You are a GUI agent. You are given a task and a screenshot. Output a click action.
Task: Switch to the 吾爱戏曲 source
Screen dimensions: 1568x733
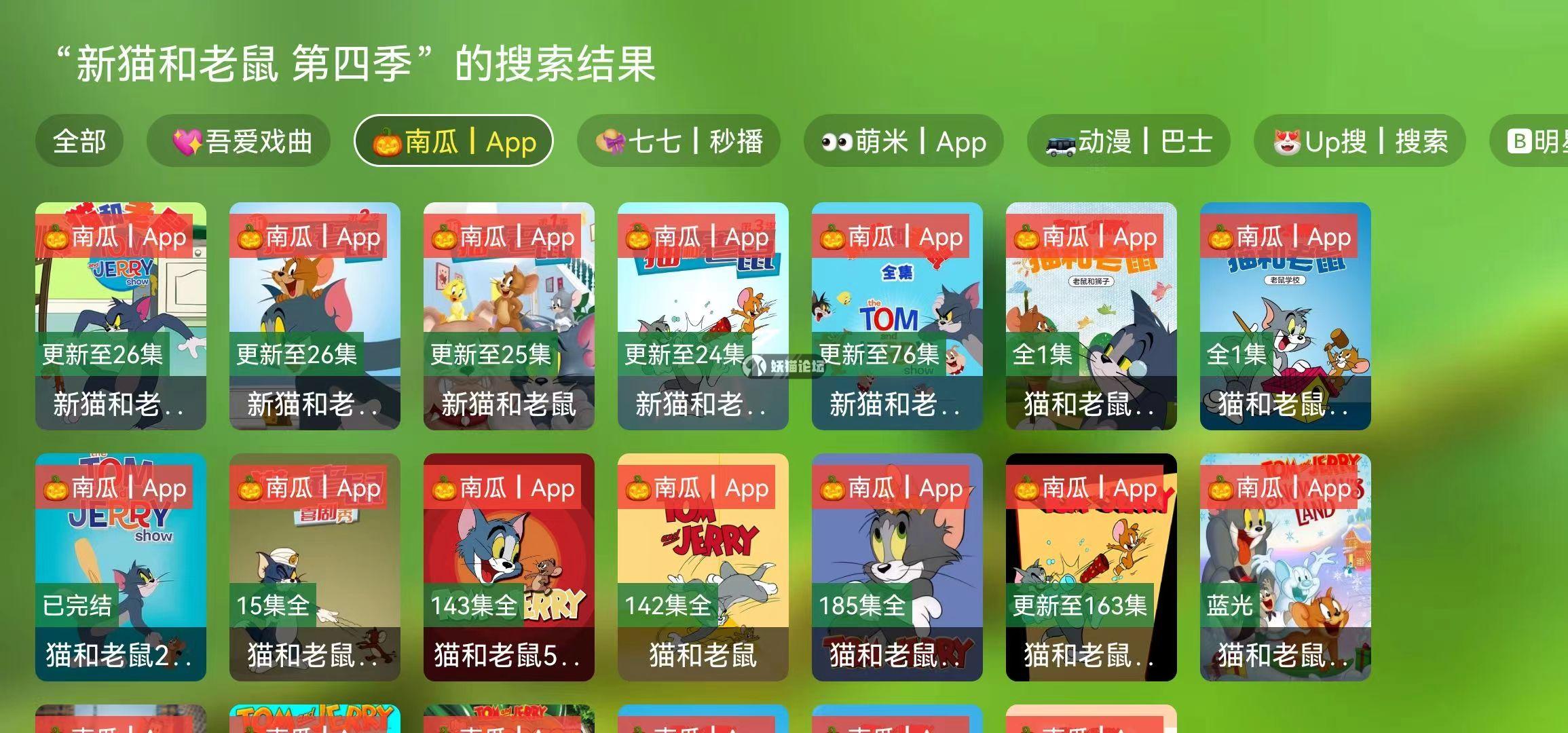(x=239, y=141)
